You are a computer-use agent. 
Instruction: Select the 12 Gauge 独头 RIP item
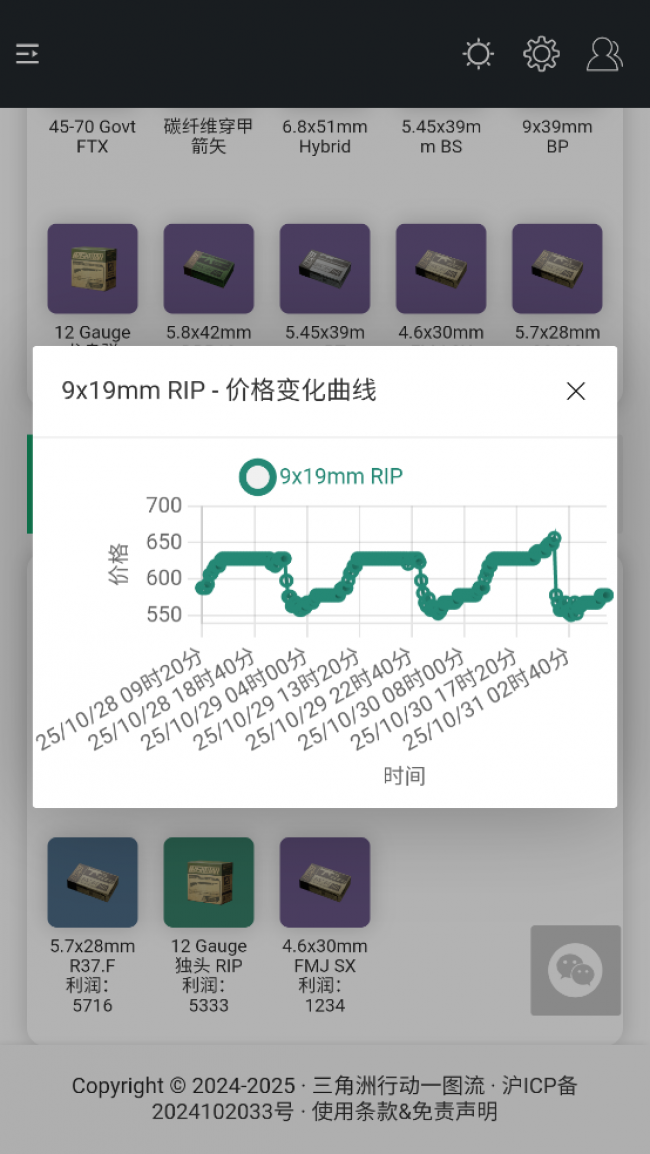(208, 882)
